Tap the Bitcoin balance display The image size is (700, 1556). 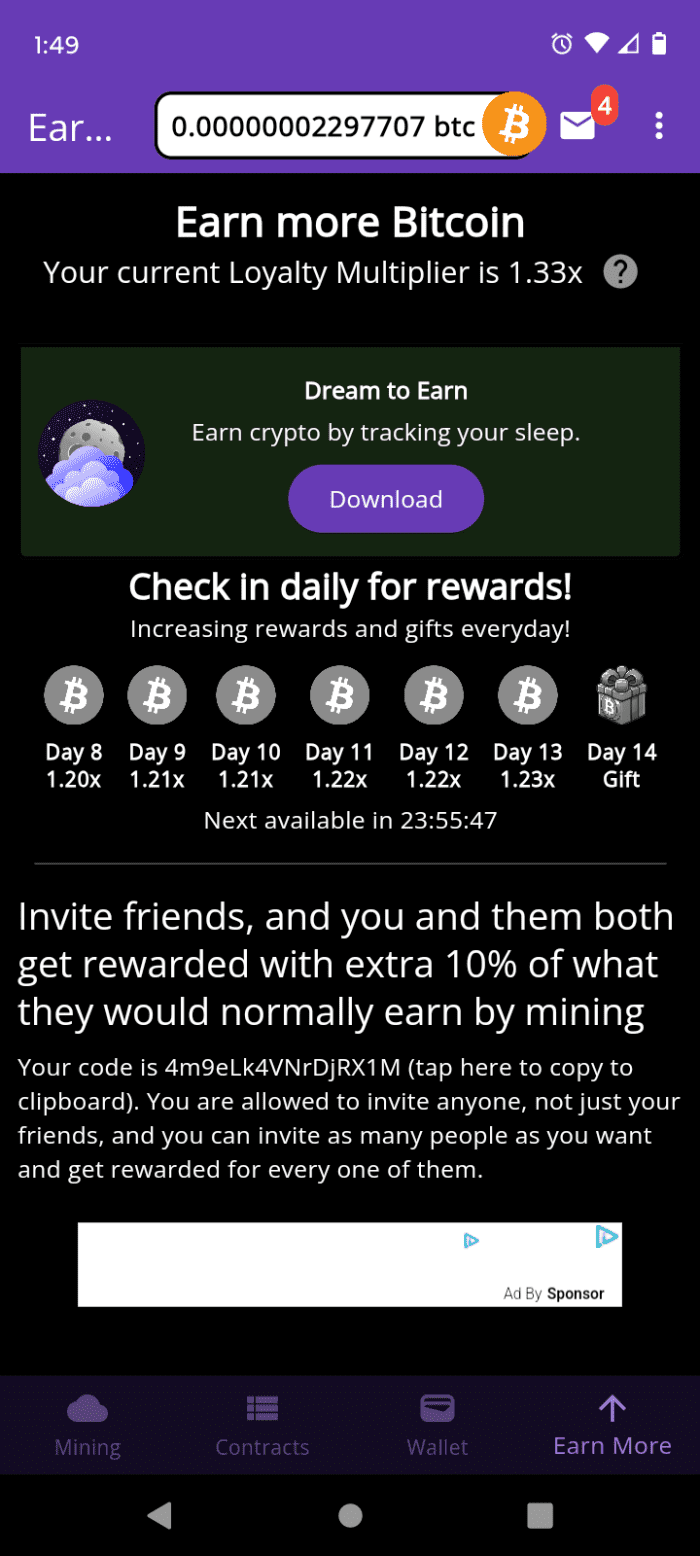pos(322,127)
